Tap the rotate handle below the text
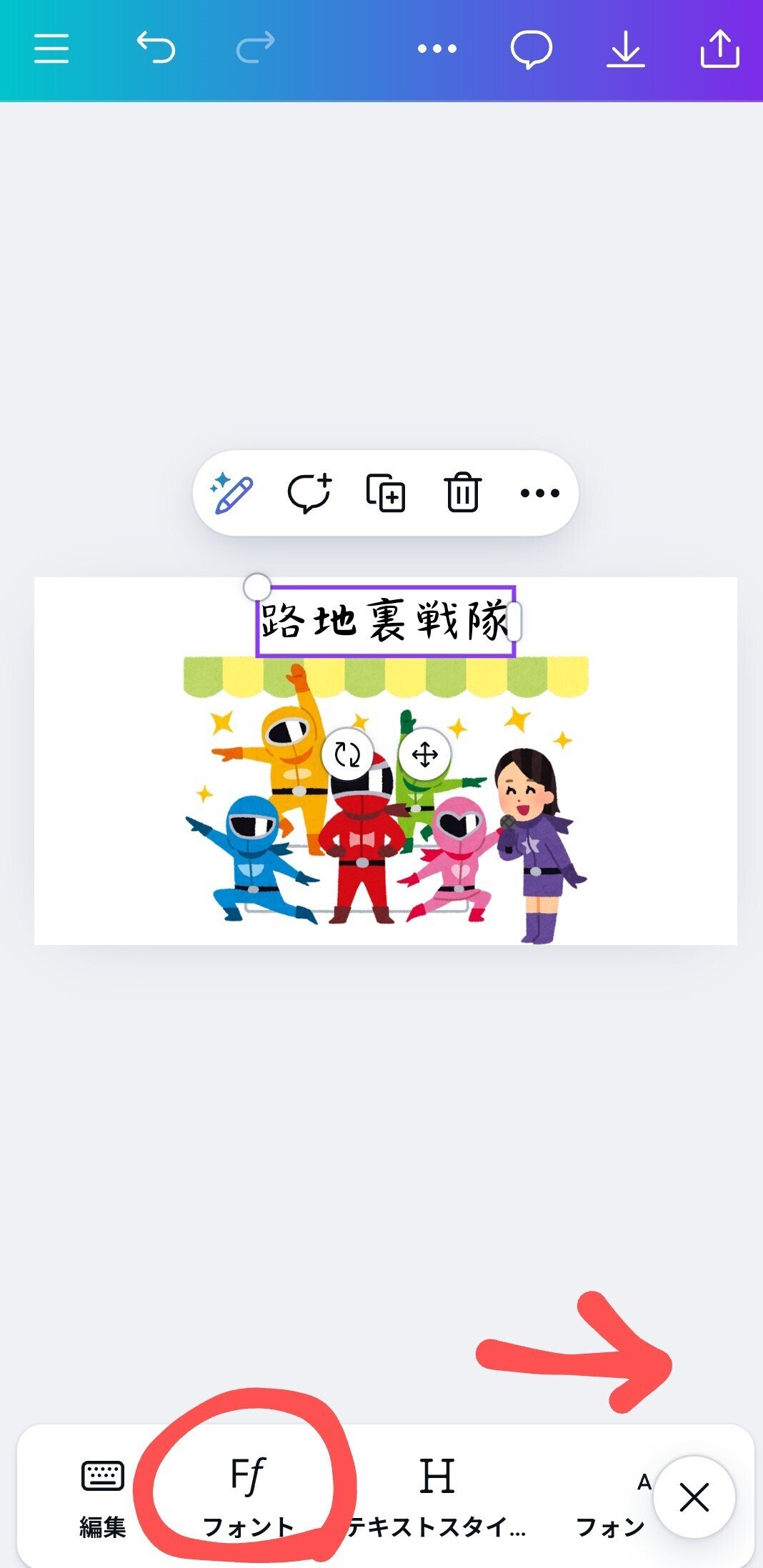Image resolution: width=763 pixels, height=1568 pixels. pos(347,754)
